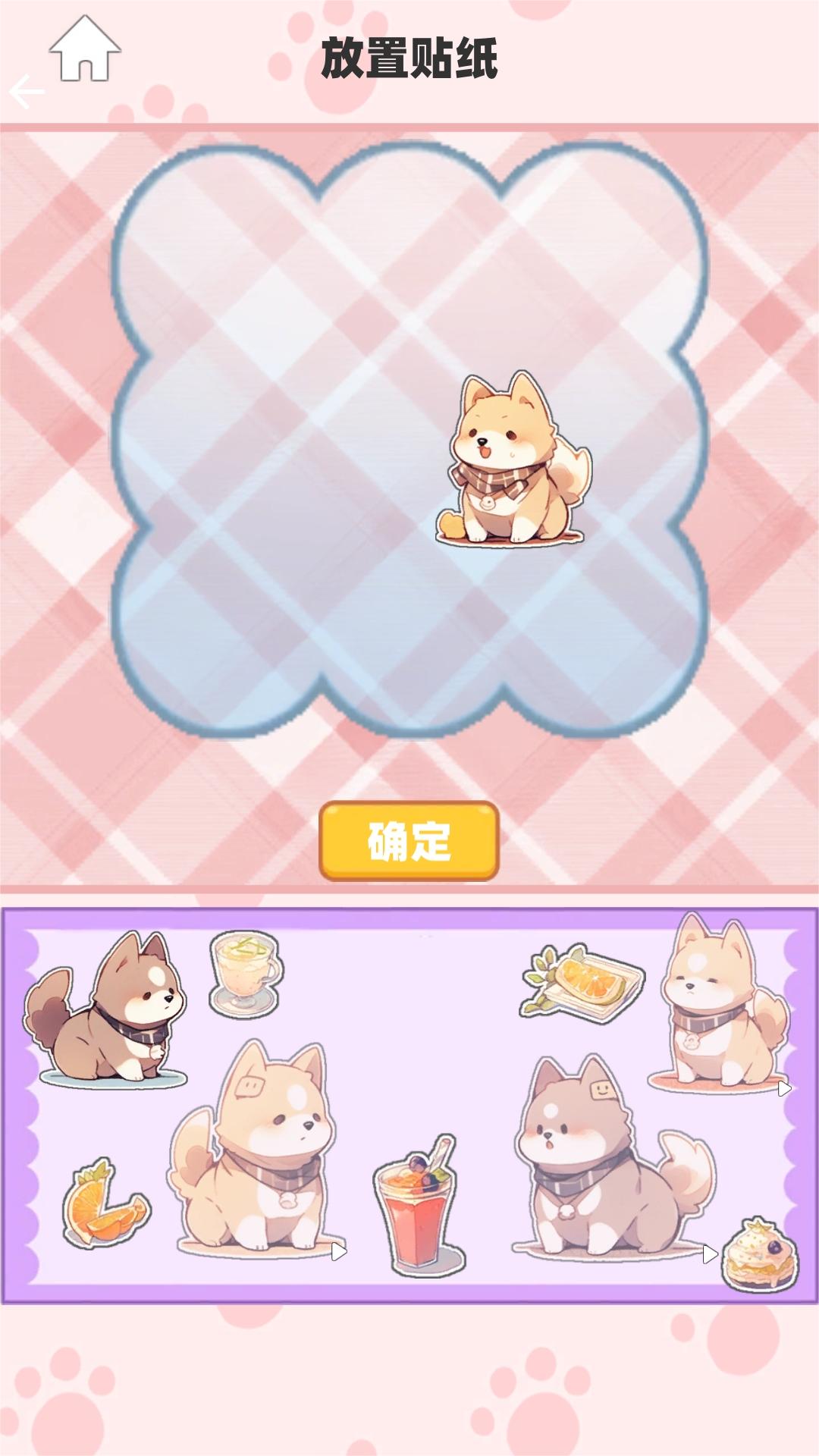Choose the lemon slices plate sticker
The height and width of the screenshot is (1456, 819).
pyautogui.click(x=582, y=981)
